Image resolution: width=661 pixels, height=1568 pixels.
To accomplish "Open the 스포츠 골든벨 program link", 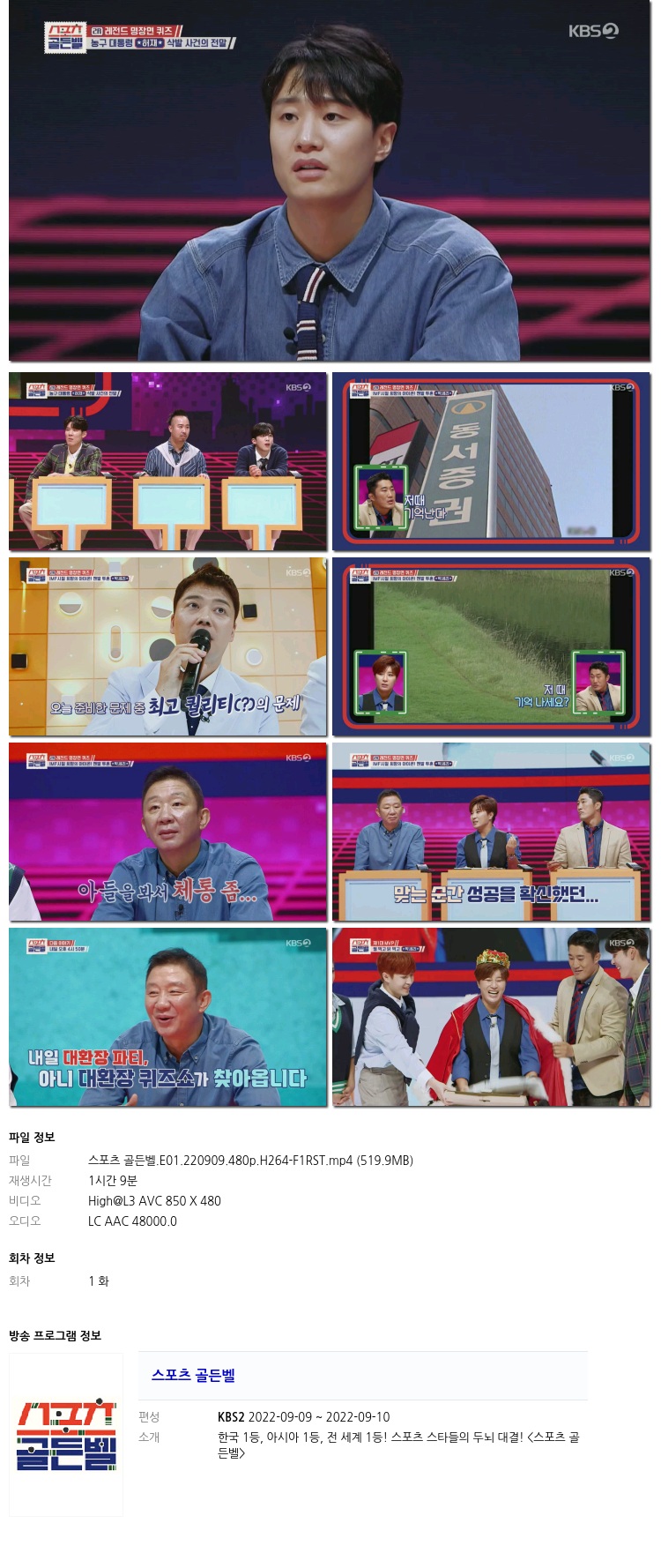I will [x=193, y=1375].
